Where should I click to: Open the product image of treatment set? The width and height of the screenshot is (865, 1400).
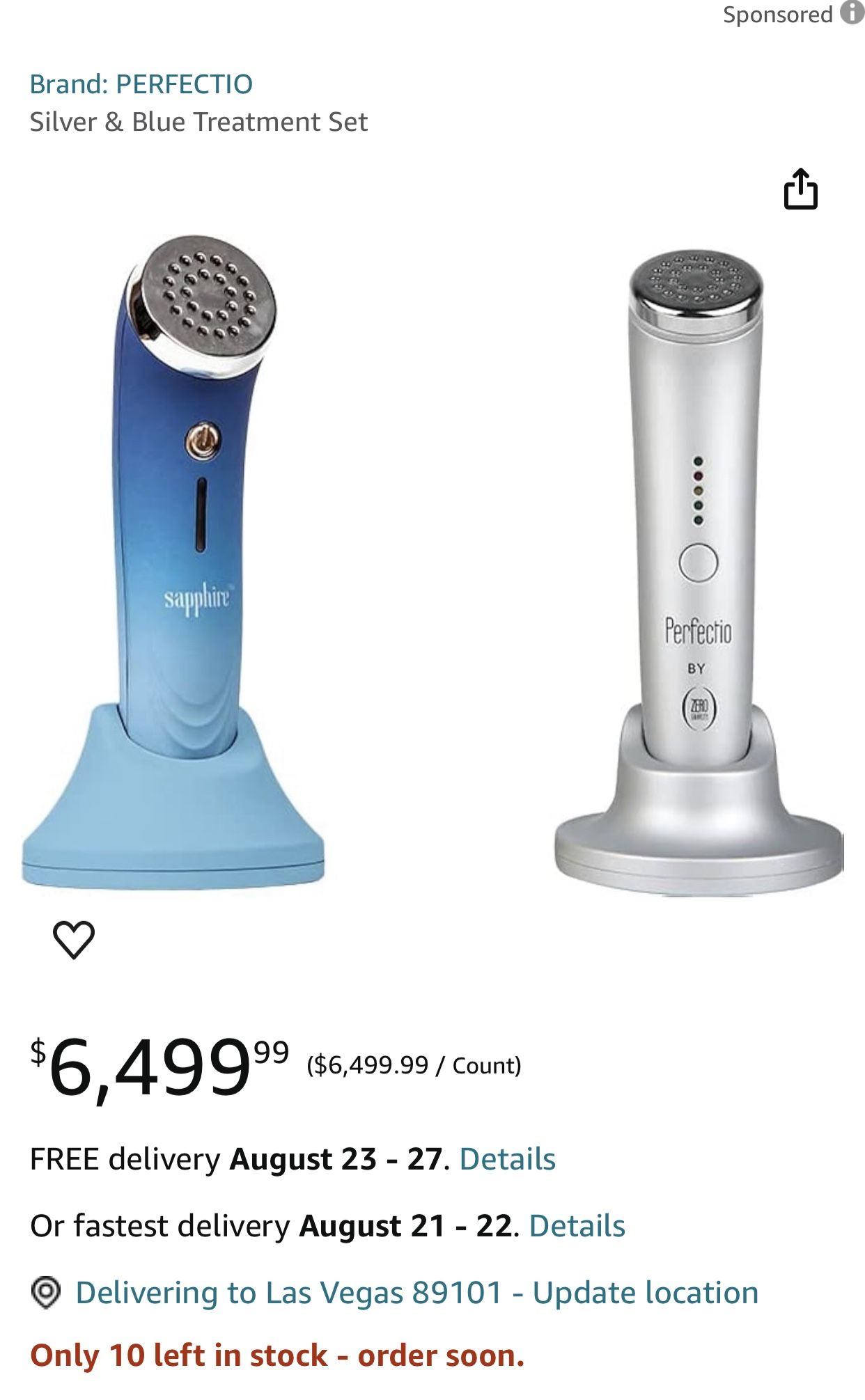tap(432, 564)
